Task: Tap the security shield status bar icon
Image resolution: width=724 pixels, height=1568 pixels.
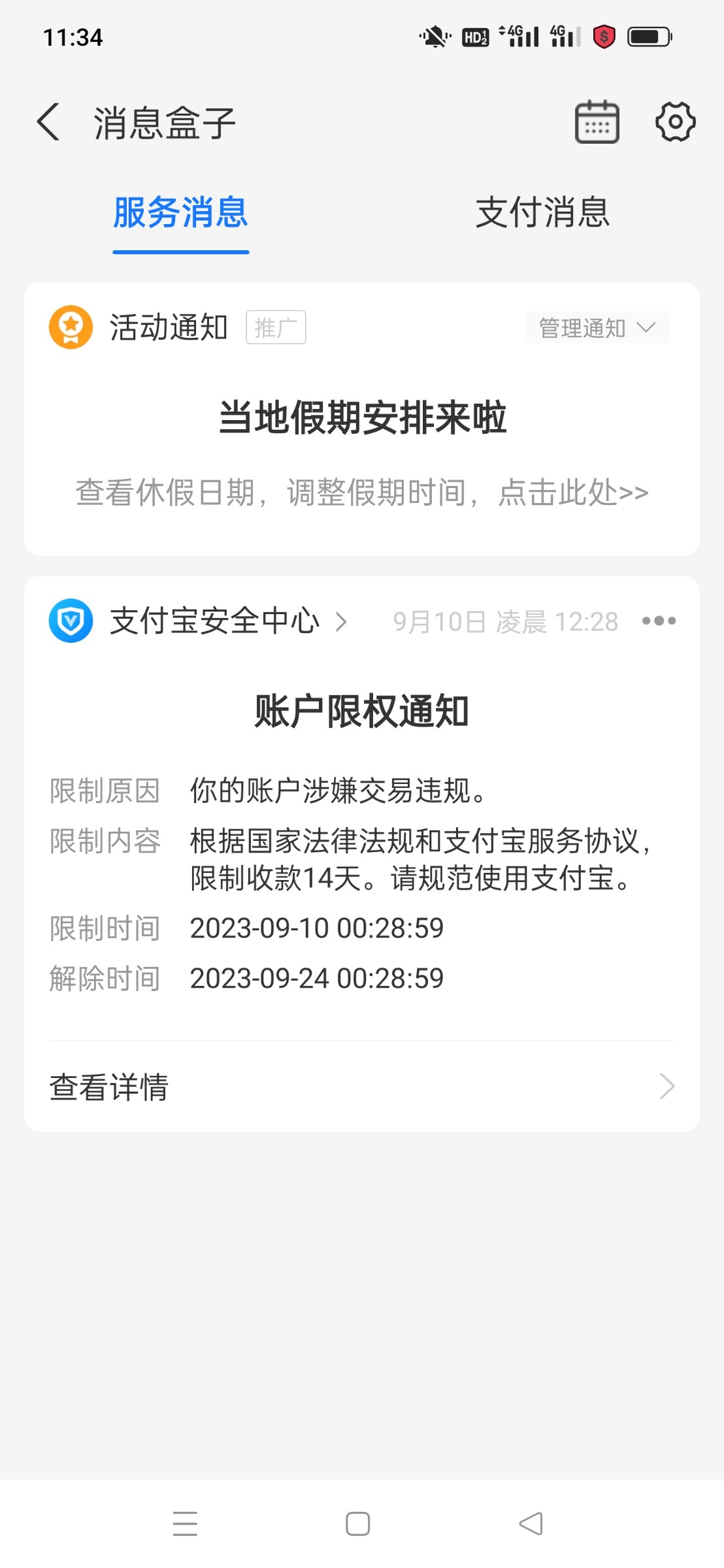Action: 602,37
